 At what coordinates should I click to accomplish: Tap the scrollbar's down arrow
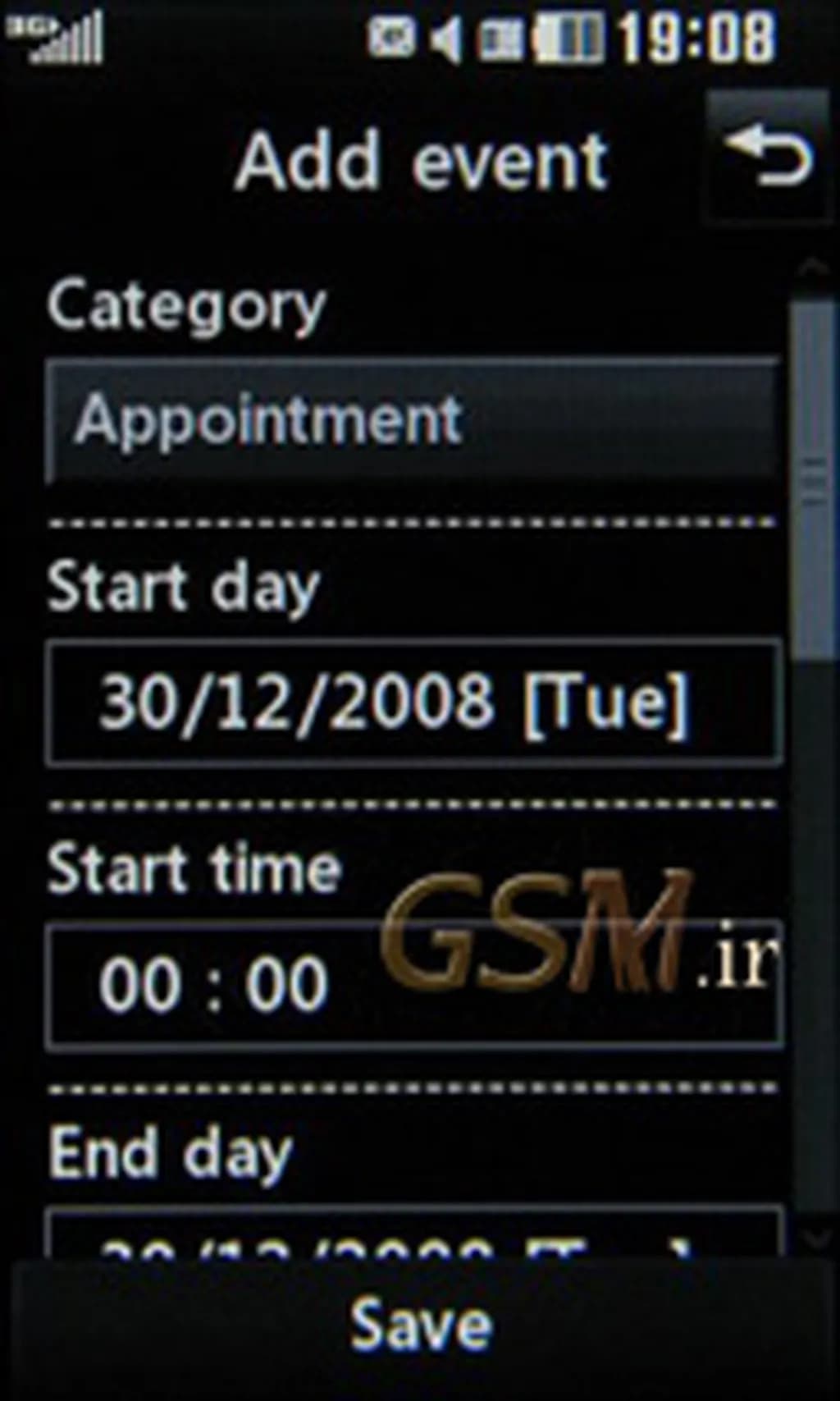(815, 1236)
